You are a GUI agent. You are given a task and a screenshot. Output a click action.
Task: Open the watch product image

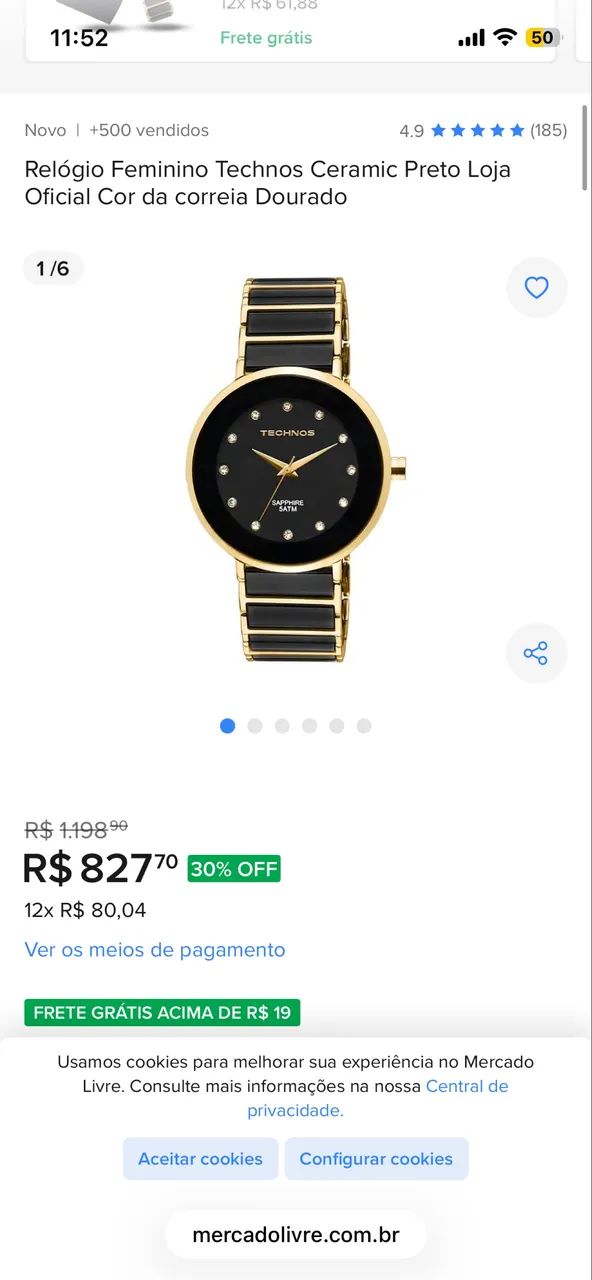tap(296, 470)
